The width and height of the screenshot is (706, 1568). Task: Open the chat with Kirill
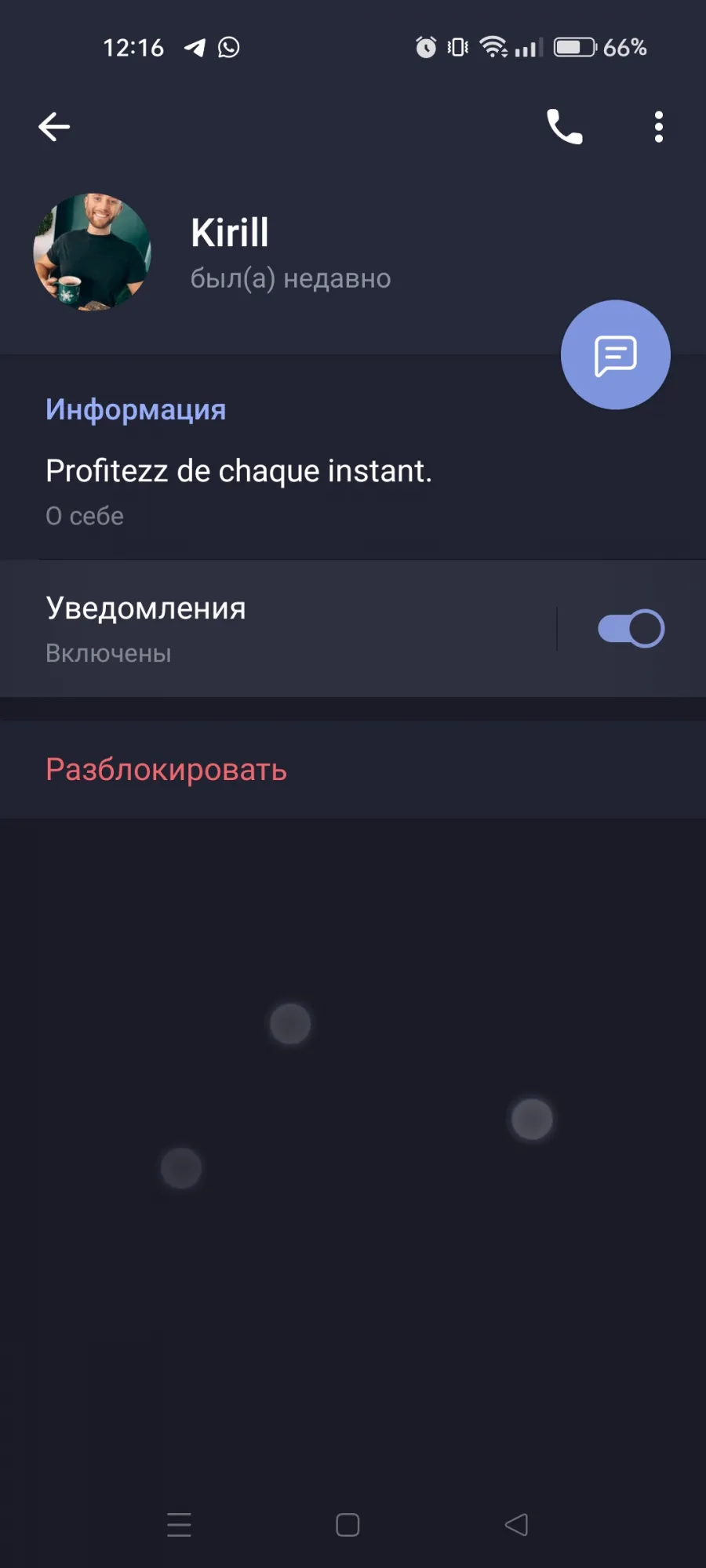tap(616, 354)
